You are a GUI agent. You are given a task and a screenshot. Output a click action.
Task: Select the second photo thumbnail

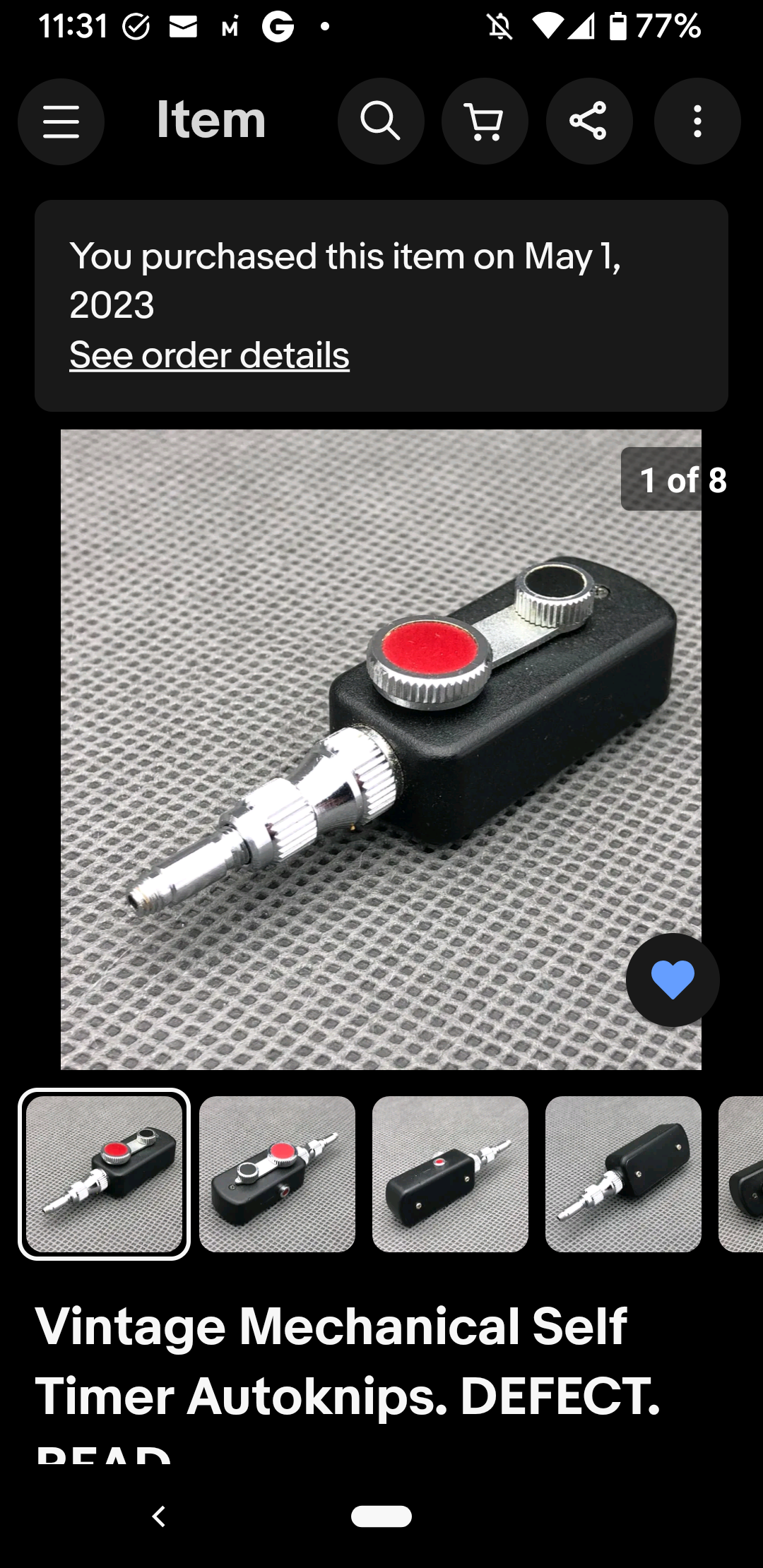click(277, 1174)
